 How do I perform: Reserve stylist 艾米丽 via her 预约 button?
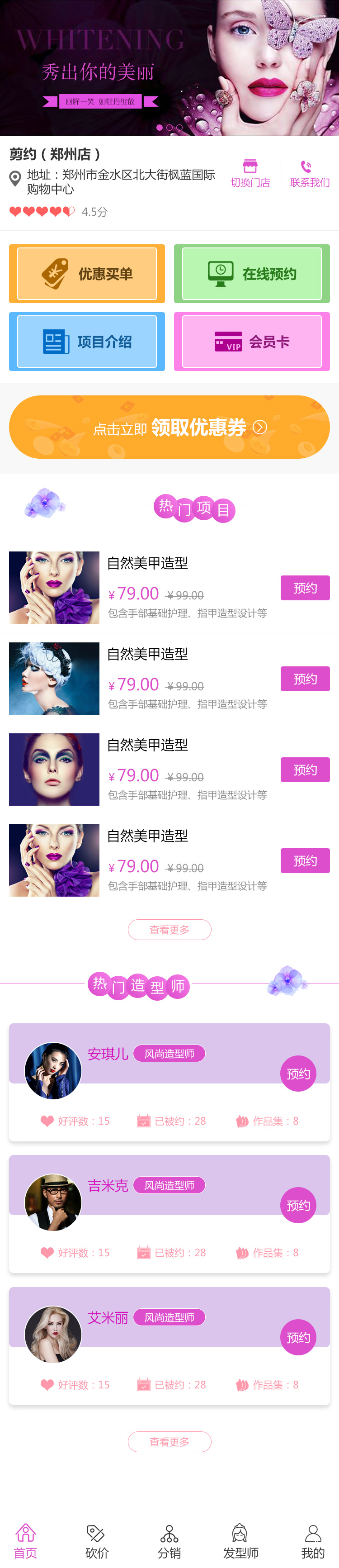pos(298,1337)
